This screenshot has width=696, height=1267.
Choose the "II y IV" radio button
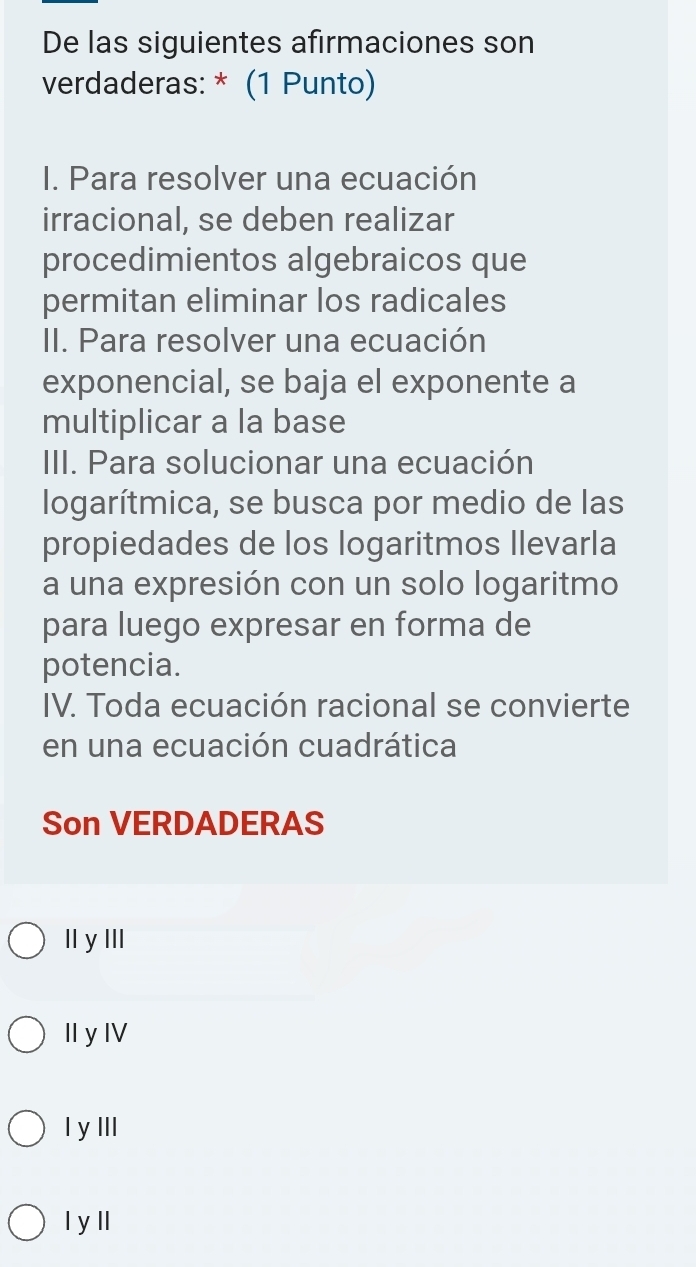[28, 1035]
